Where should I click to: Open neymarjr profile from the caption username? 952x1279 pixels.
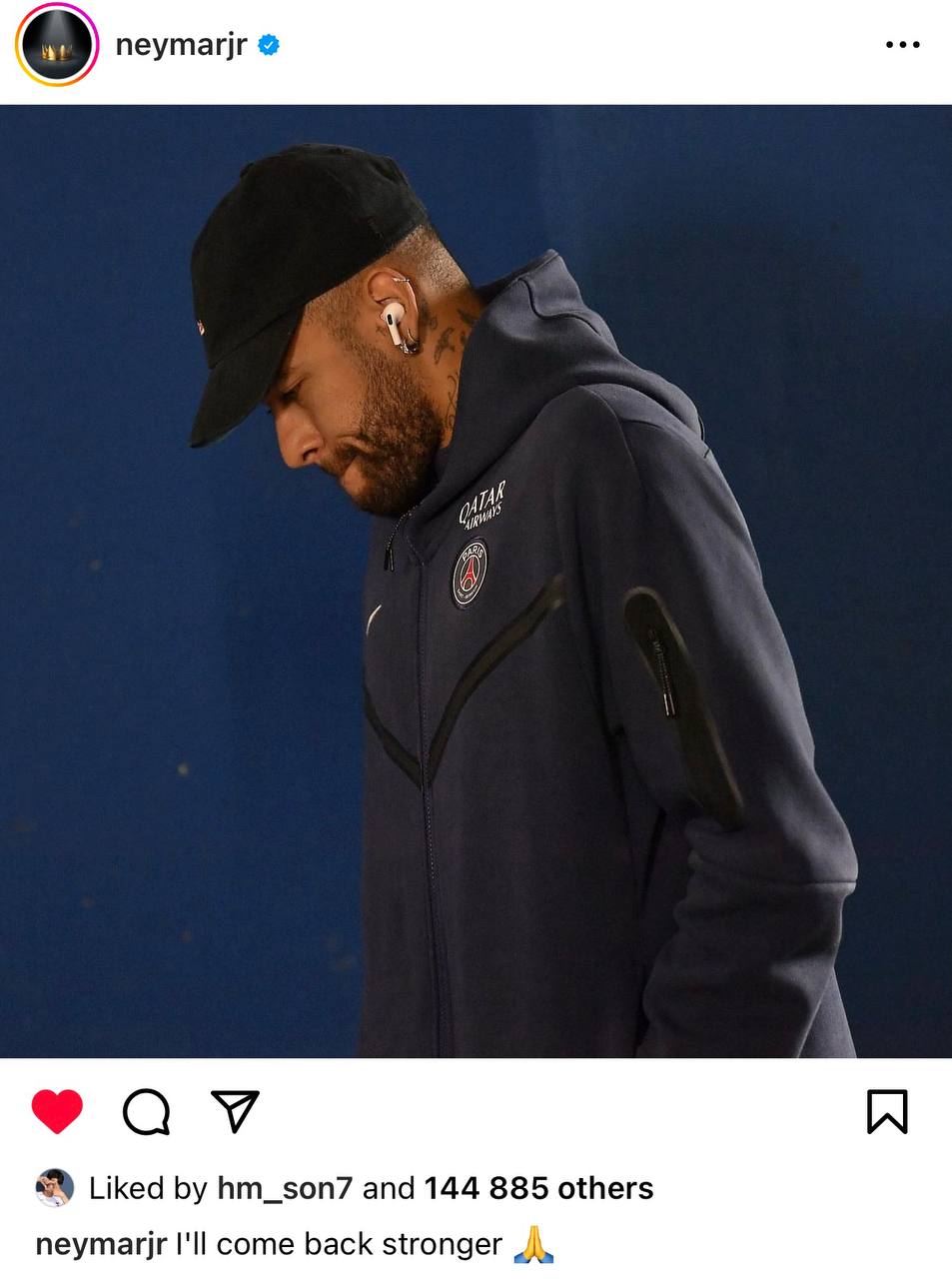(101, 1244)
